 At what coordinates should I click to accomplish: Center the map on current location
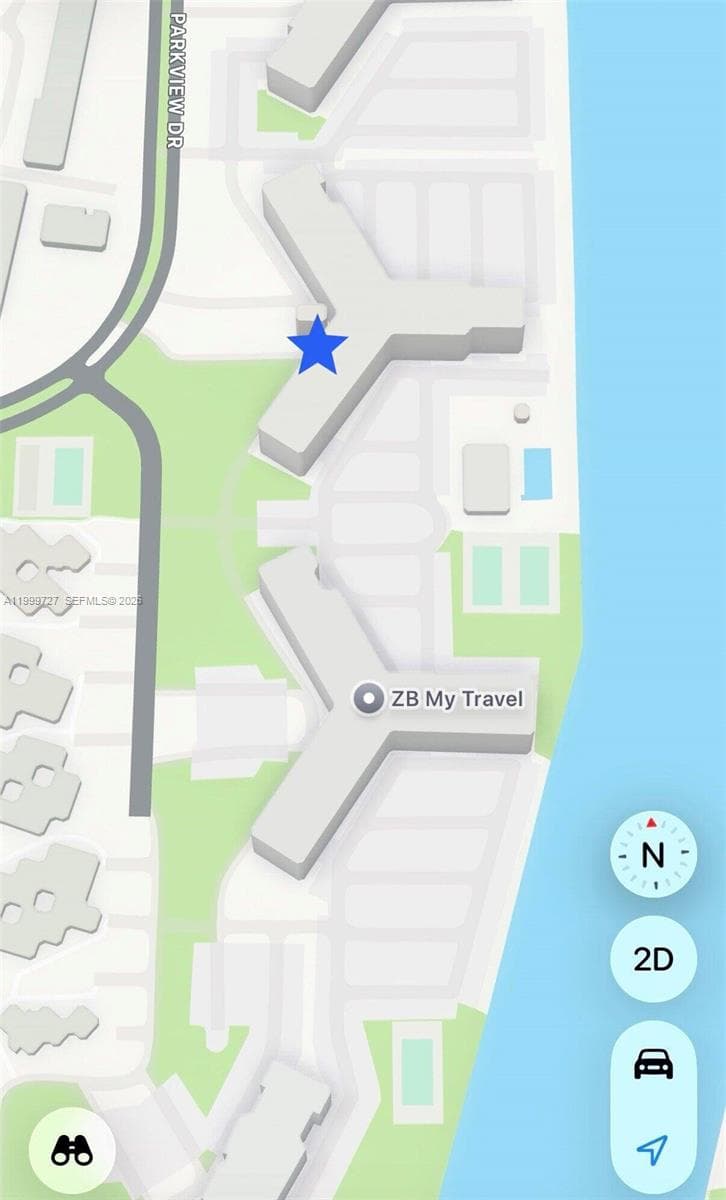pos(653,1150)
